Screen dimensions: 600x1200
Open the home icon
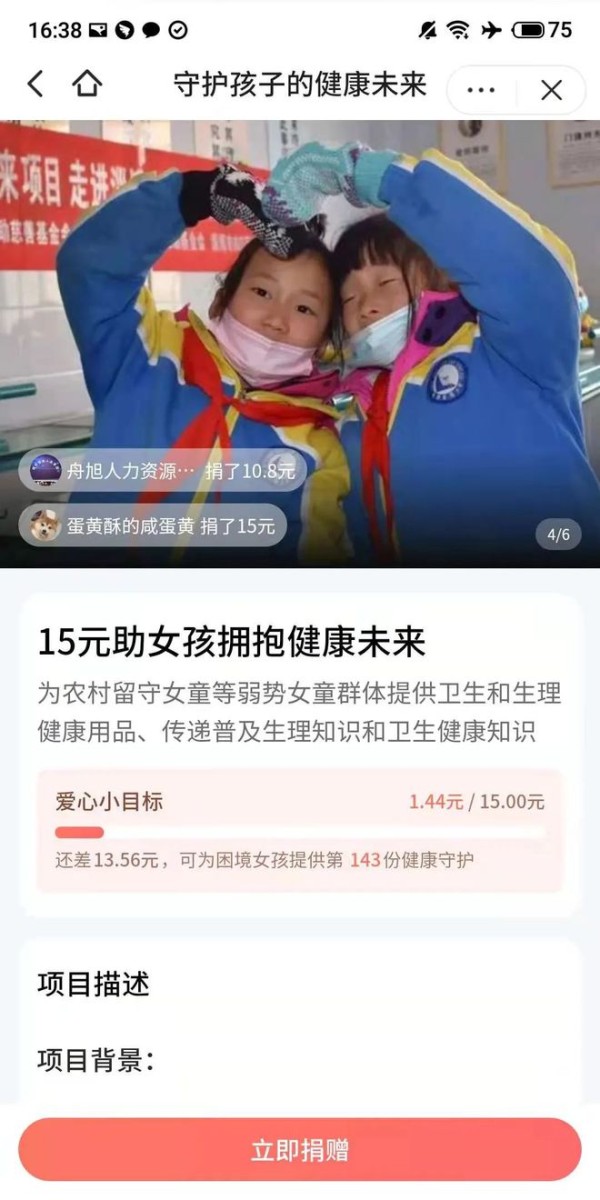(87, 85)
